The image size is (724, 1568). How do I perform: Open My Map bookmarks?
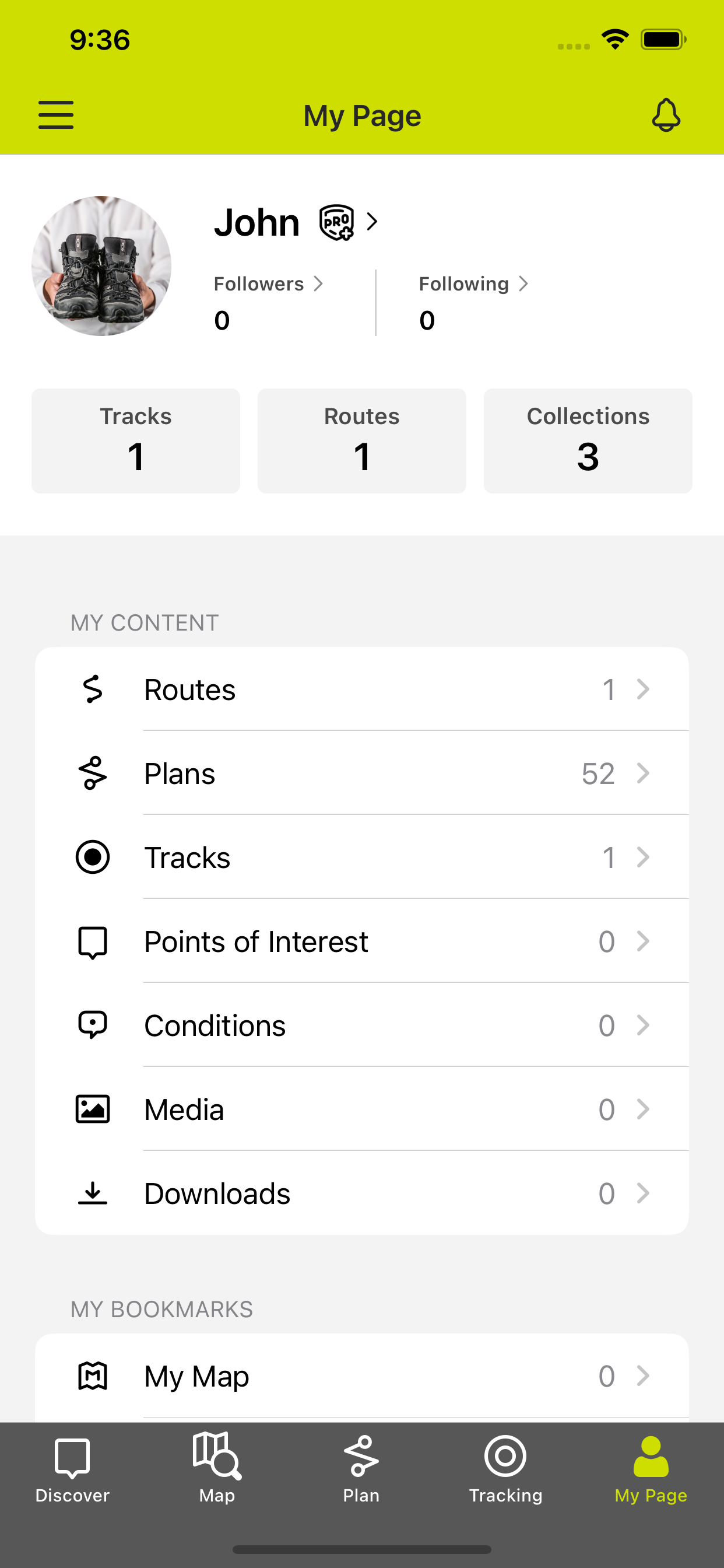(x=362, y=1376)
